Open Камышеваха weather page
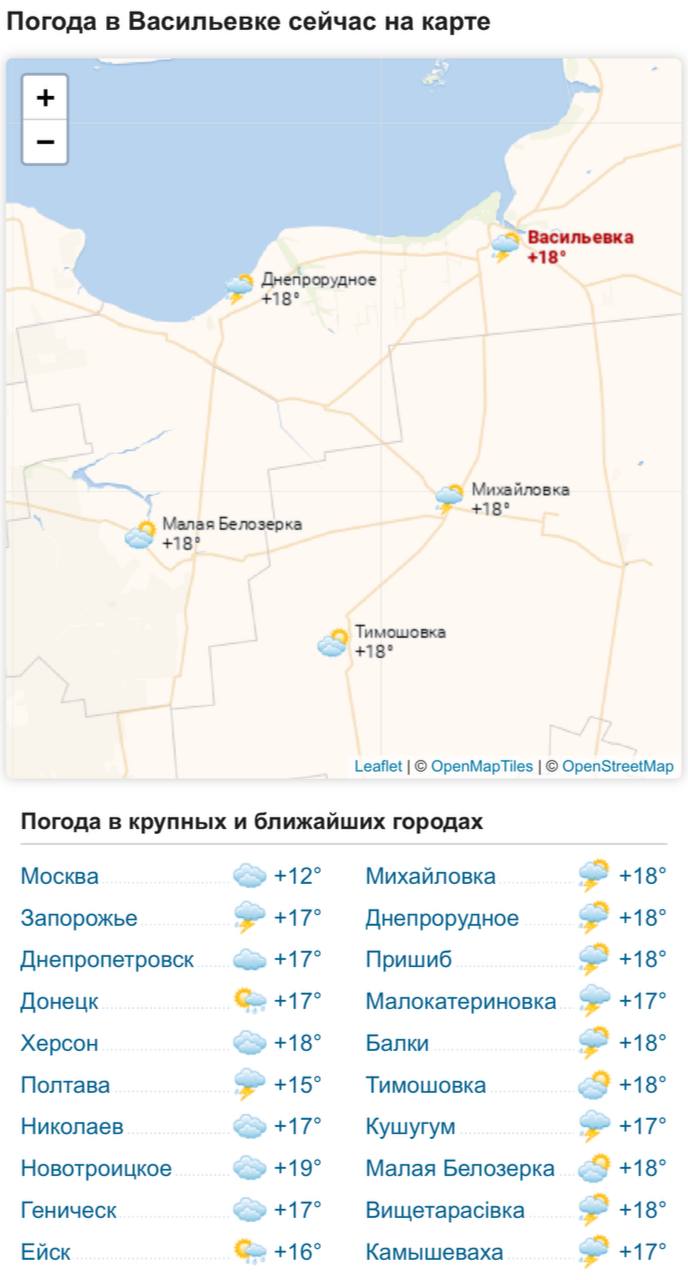The width and height of the screenshot is (688, 1280). 434,1253
